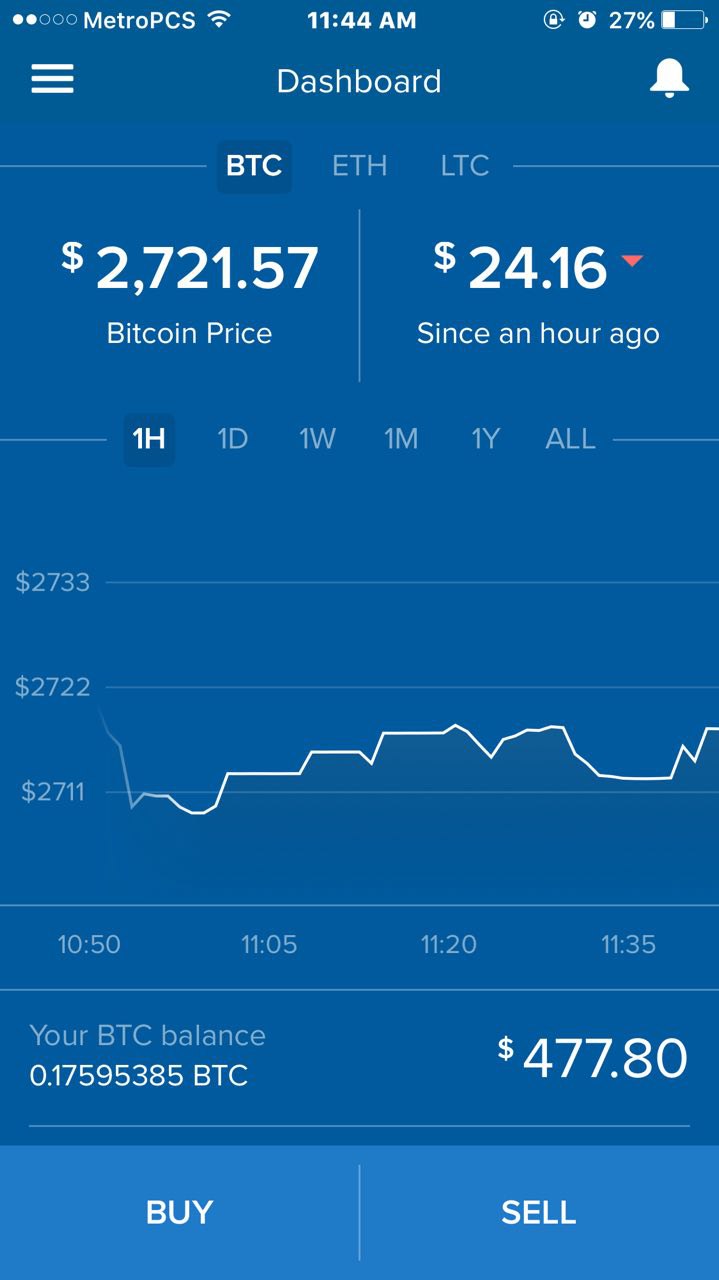View the ALL time chart
719x1280 pixels.
pyautogui.click(x=570, y=439)
